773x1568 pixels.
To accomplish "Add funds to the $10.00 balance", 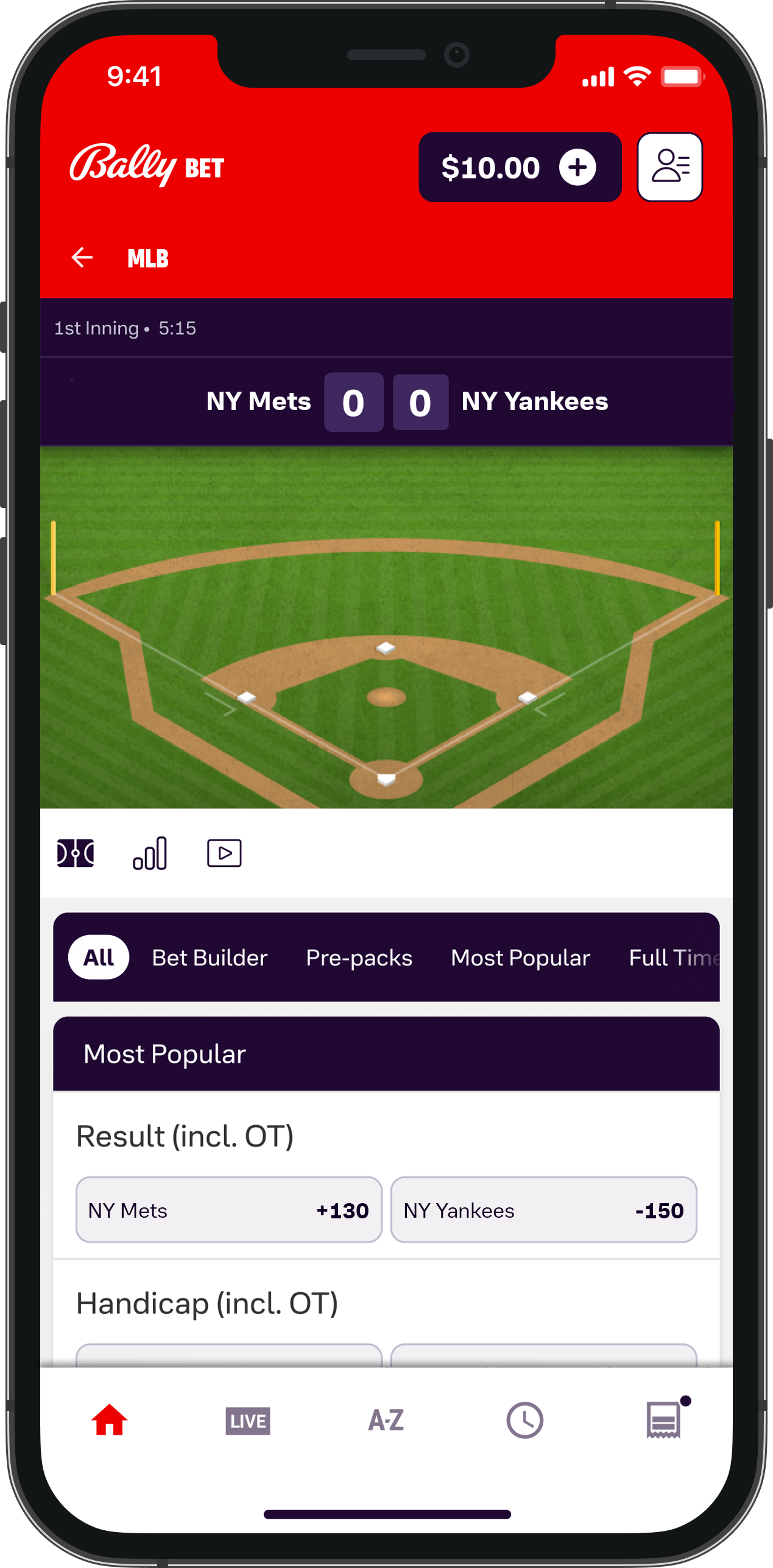I will click(x=577, y=168).
